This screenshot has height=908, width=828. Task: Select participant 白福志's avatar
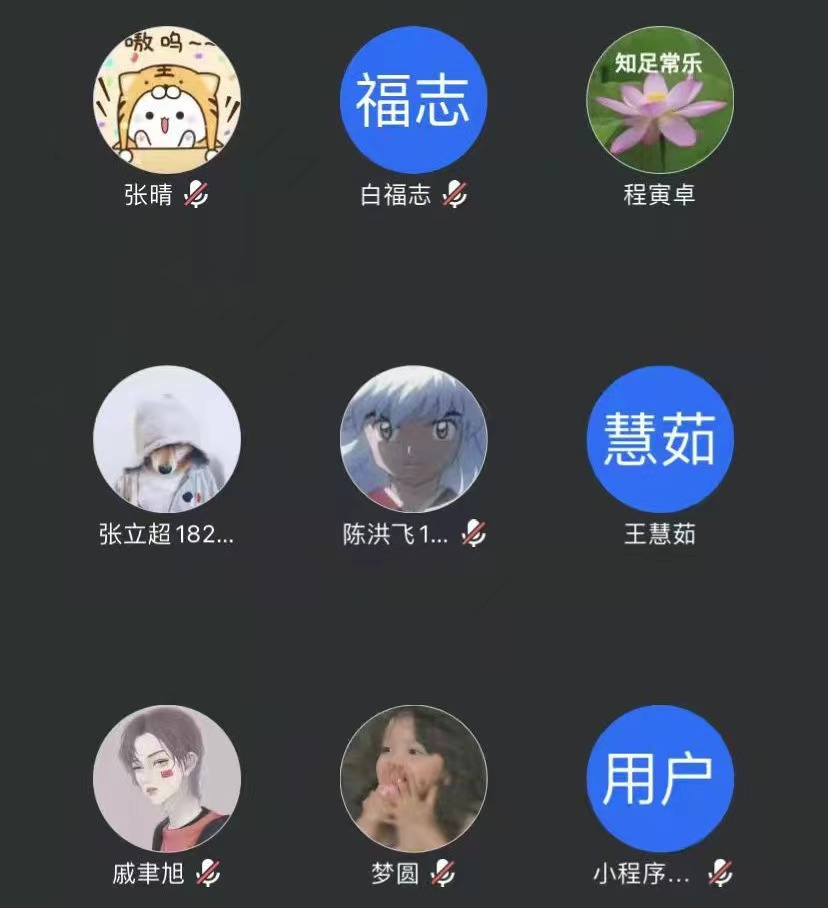[413, 100]
